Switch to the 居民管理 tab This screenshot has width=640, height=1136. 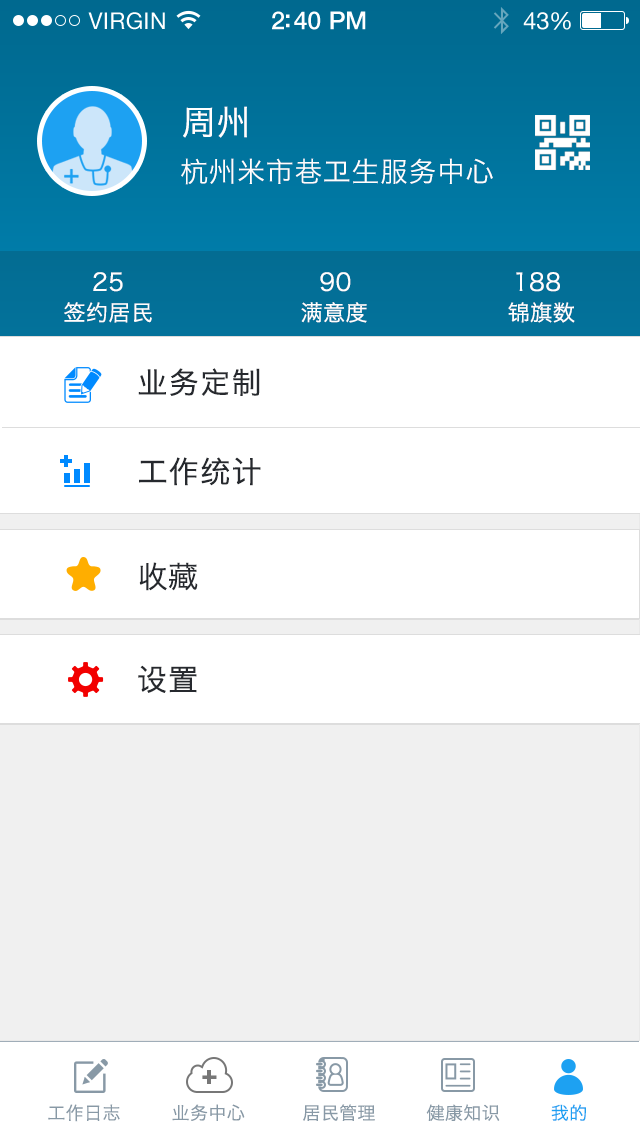[x=338, y=1089]
